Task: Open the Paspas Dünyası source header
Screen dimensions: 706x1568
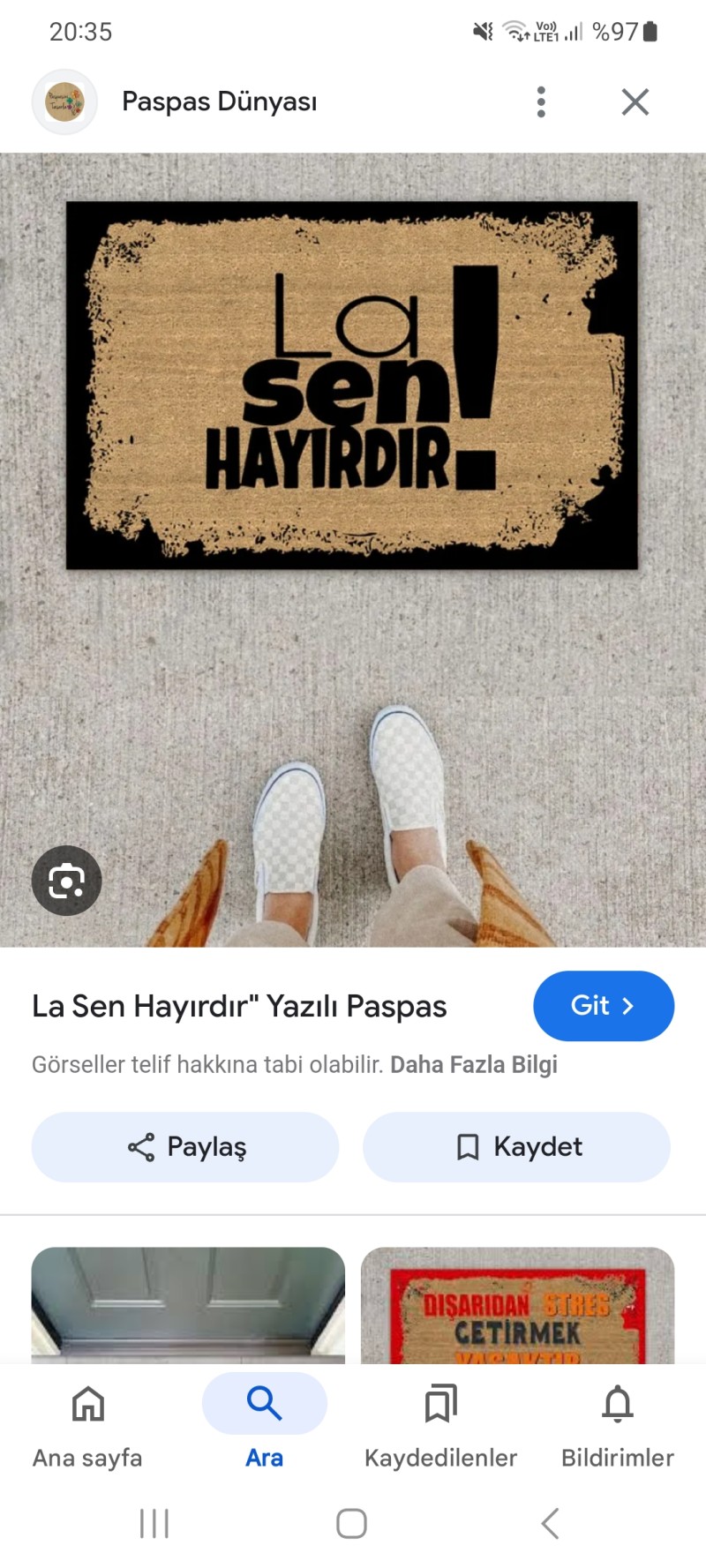Action: [219, 102]
